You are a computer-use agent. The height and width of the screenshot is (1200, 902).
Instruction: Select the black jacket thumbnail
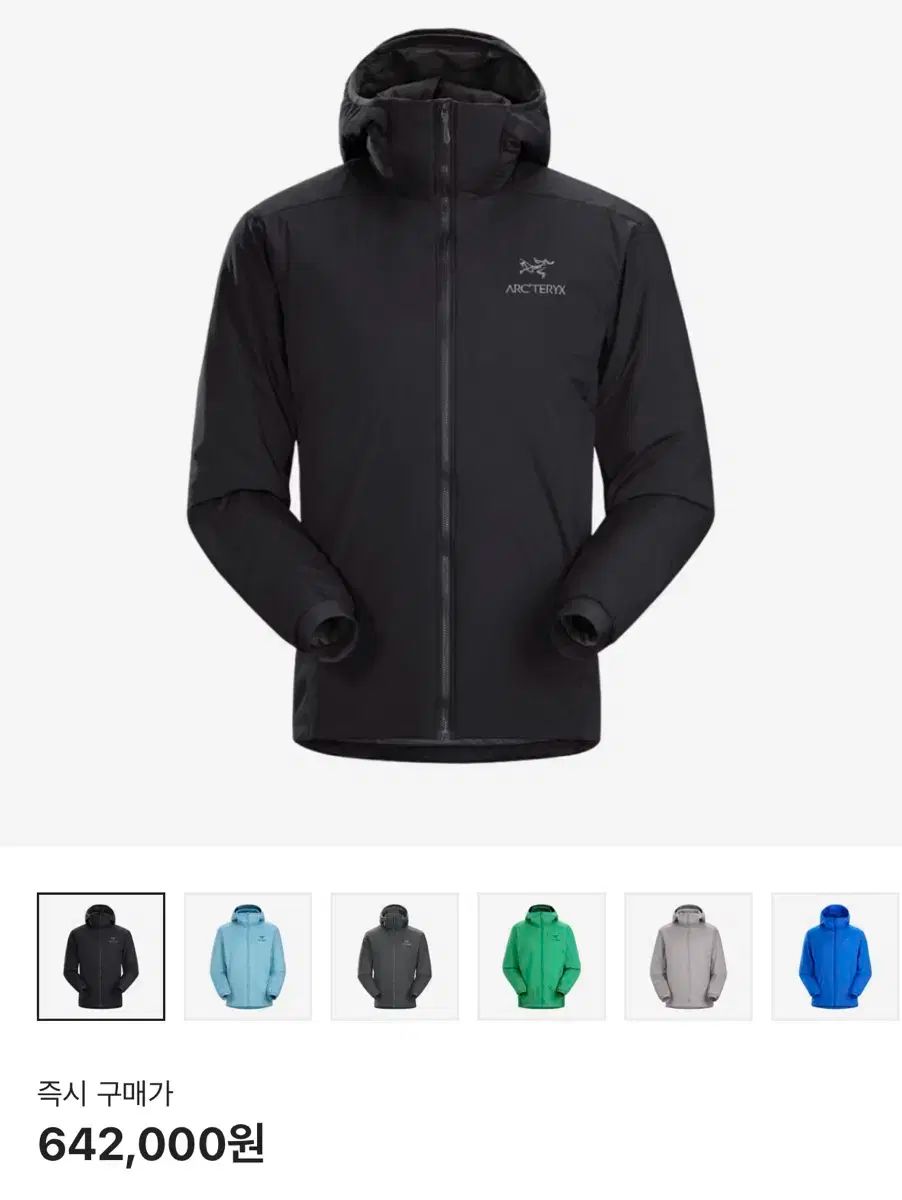pyautogui.click(x=101, y=956)
